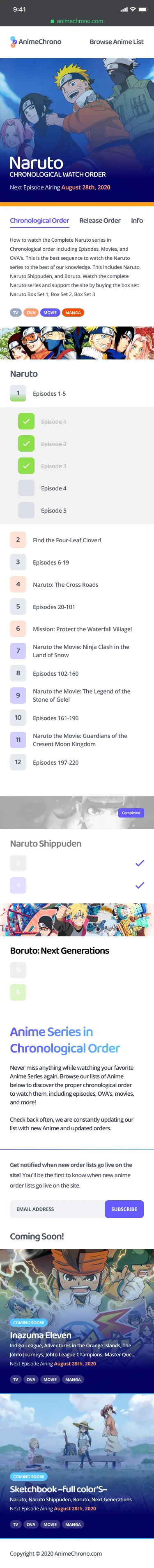Open Browse Anime List
This screenshot has height=1568, width=154.
[116, 42]
